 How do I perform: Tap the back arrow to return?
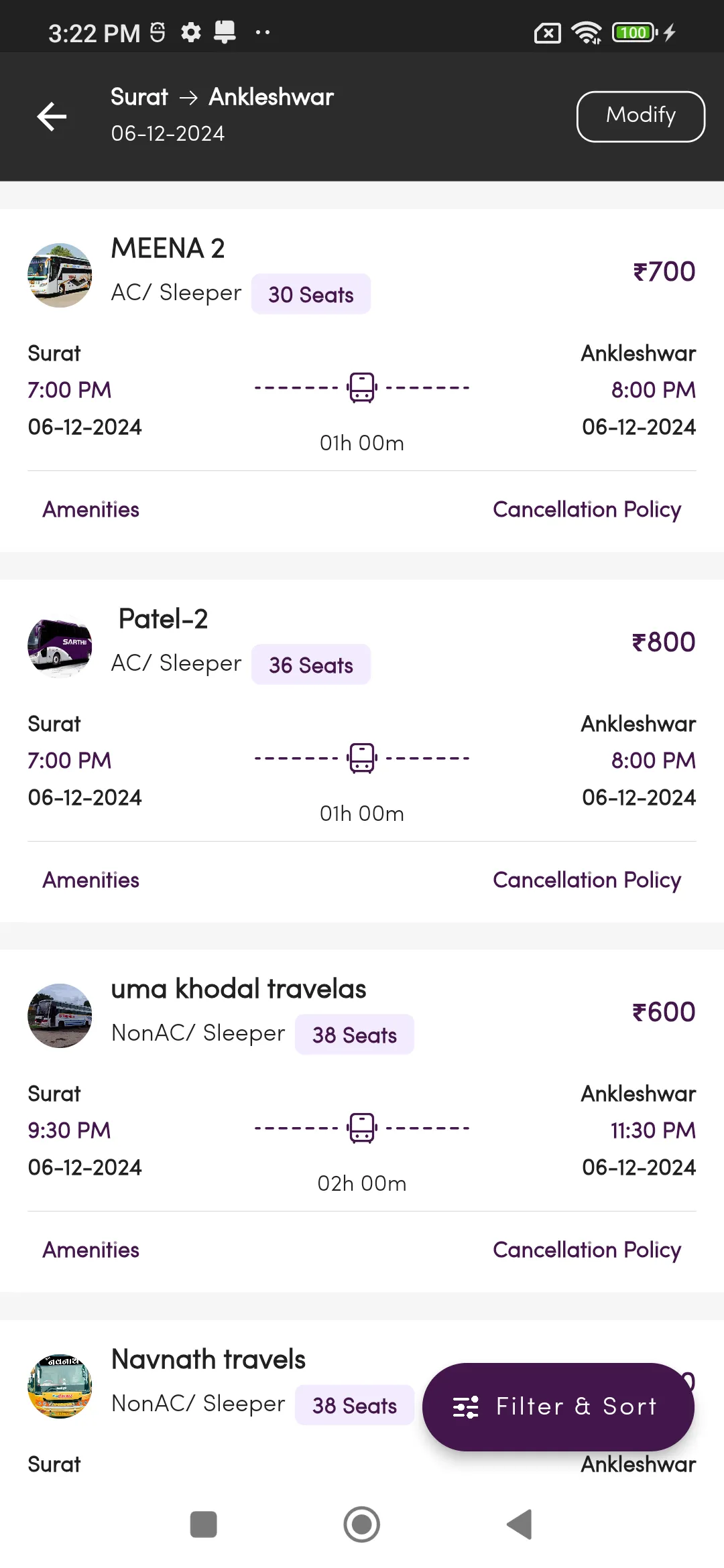52,116
